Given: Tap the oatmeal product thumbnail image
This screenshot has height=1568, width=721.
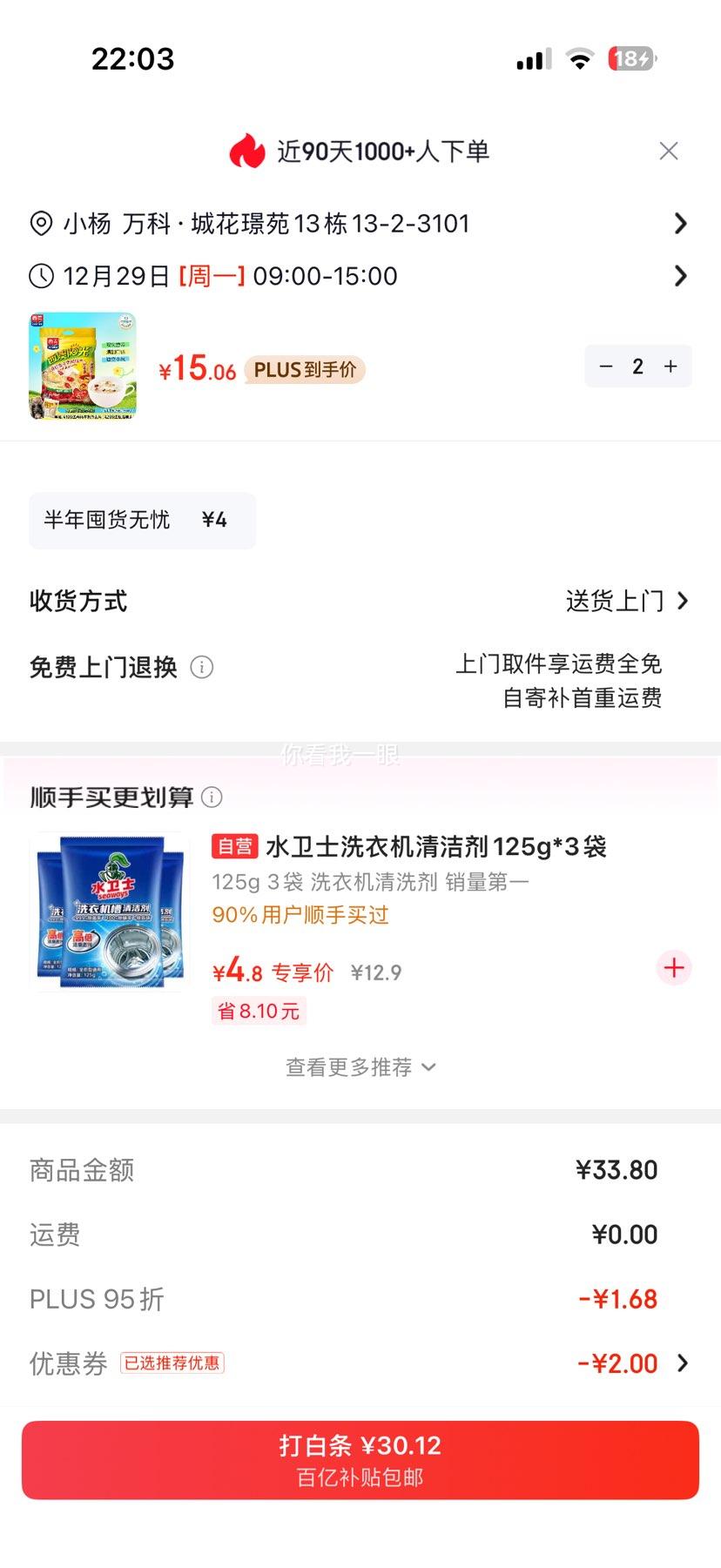Looking at the screenshot, I should [82, 366].
